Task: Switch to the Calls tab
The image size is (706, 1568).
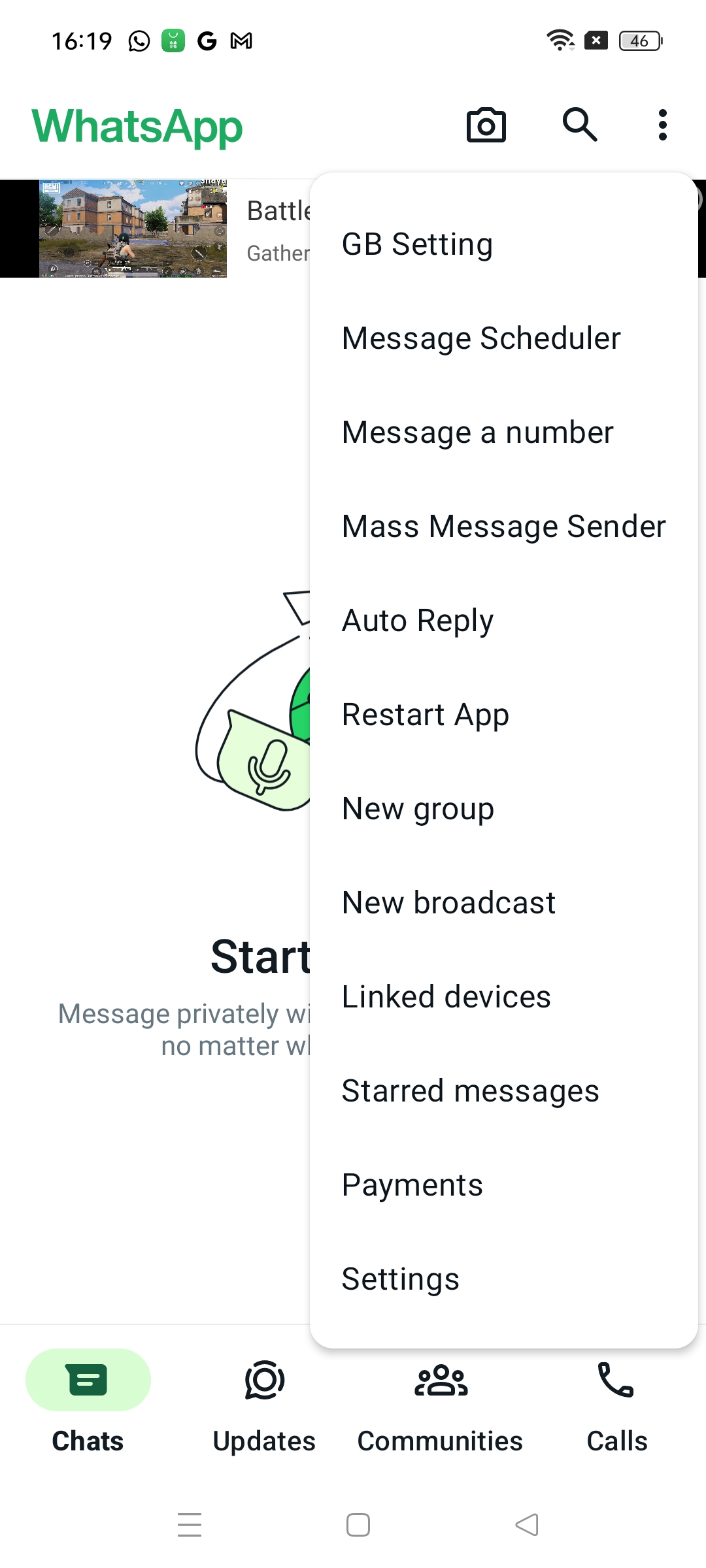Action: [616, 1405]
